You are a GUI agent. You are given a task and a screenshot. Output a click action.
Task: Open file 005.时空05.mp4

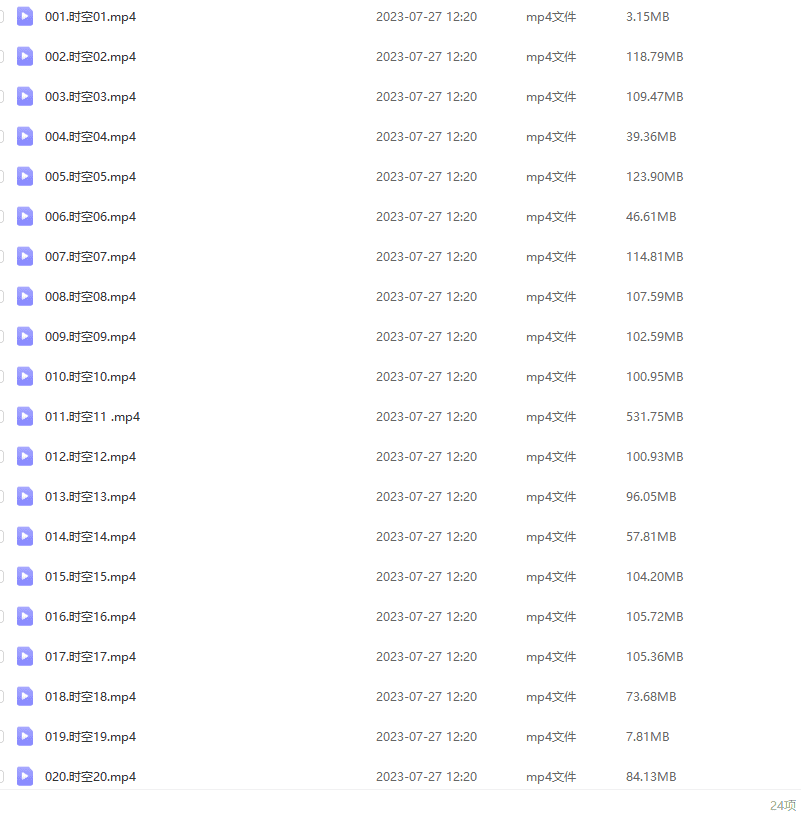90,177
